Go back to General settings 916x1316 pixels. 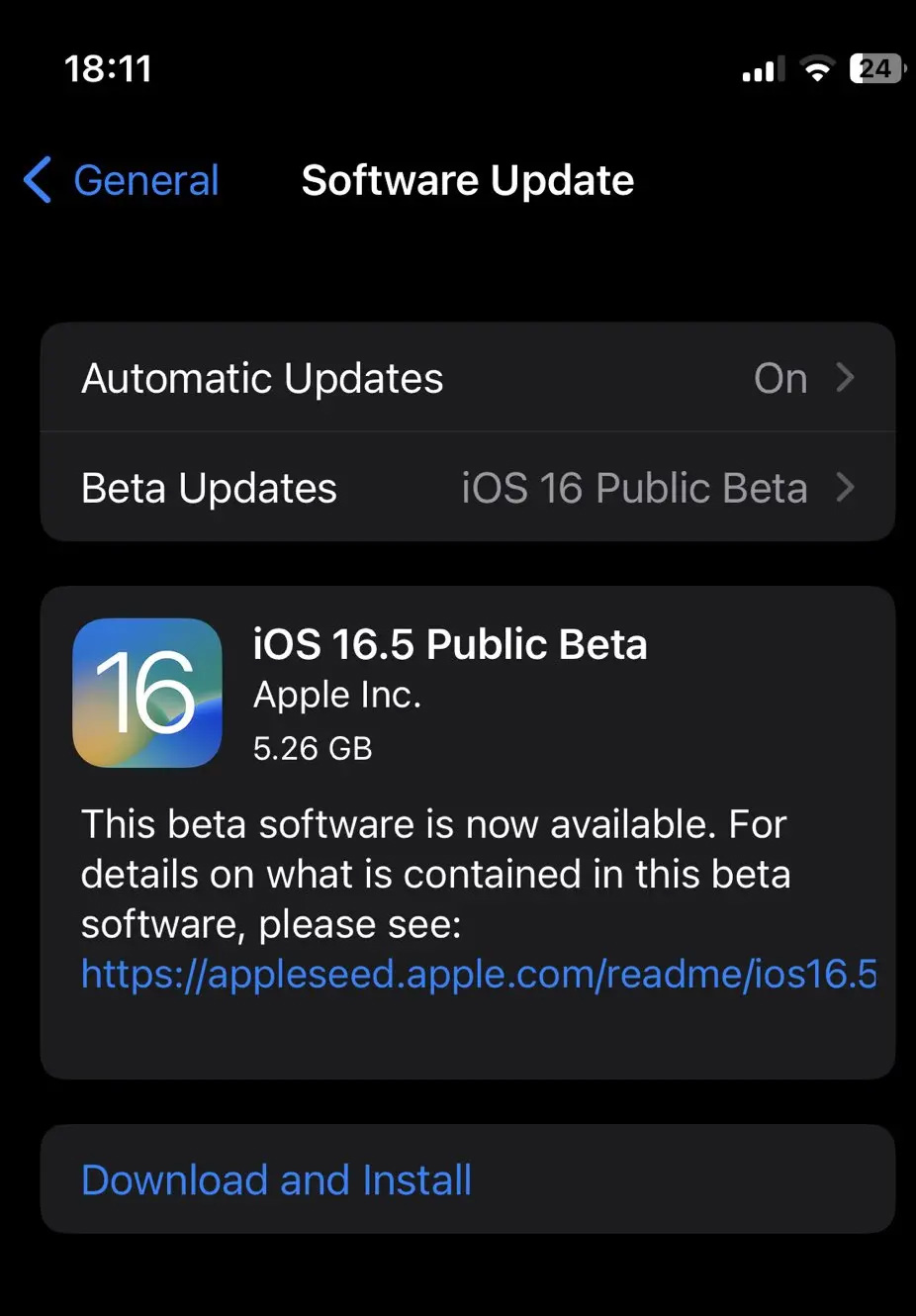pos(122,180)
